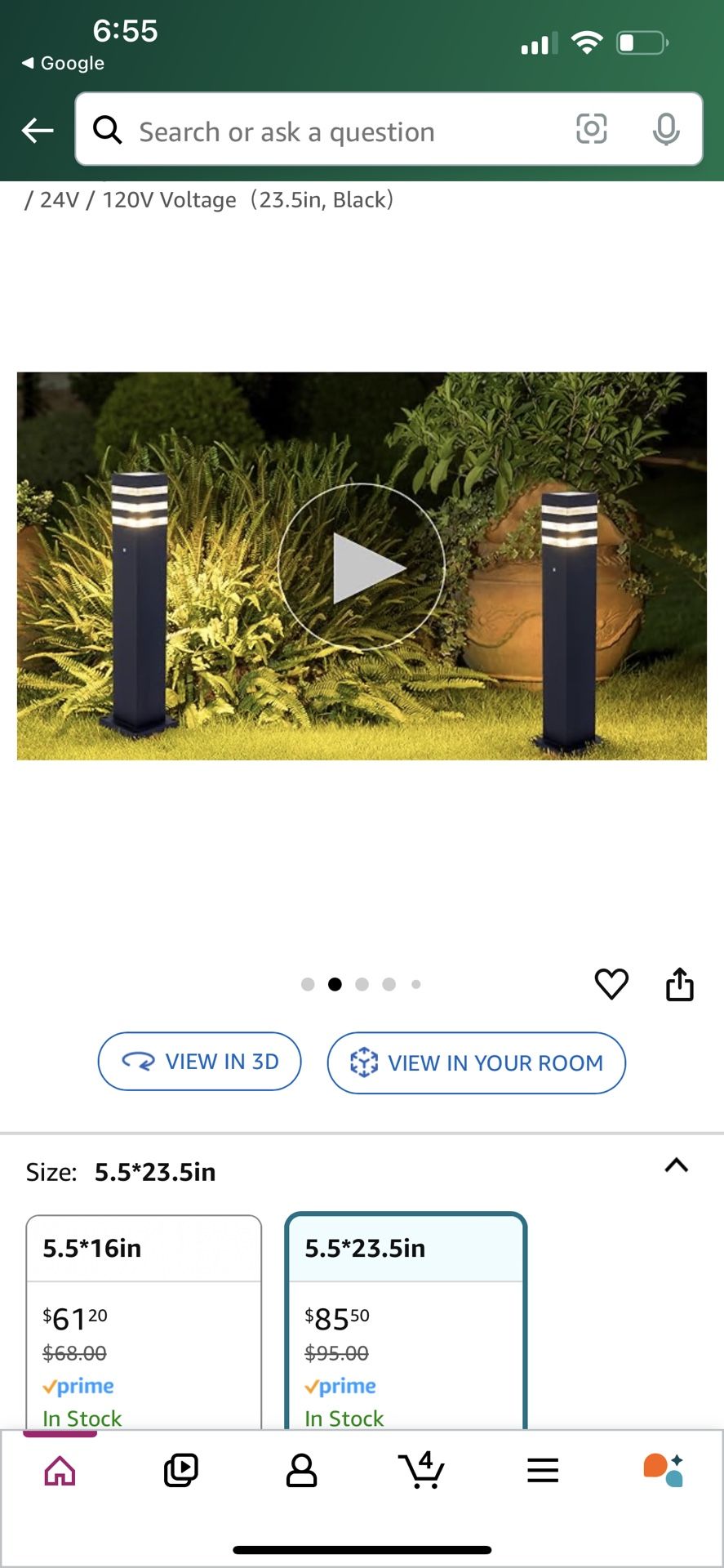This screenshot has height=1568, width=724.
Task: Open the Amazon Home tab icon
Action: click(60, 1470)
